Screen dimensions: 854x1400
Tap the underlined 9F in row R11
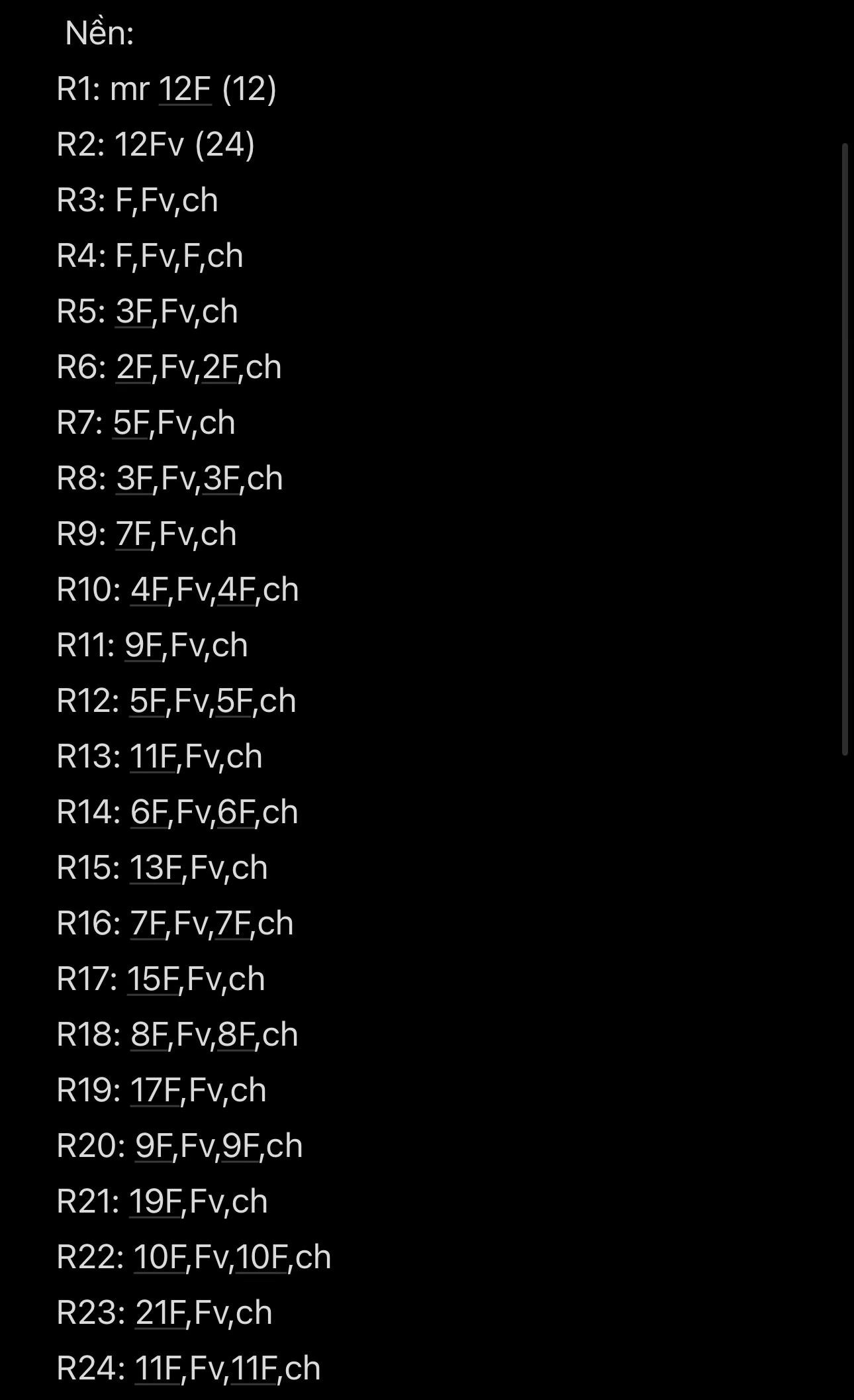[x=143, y=645]
